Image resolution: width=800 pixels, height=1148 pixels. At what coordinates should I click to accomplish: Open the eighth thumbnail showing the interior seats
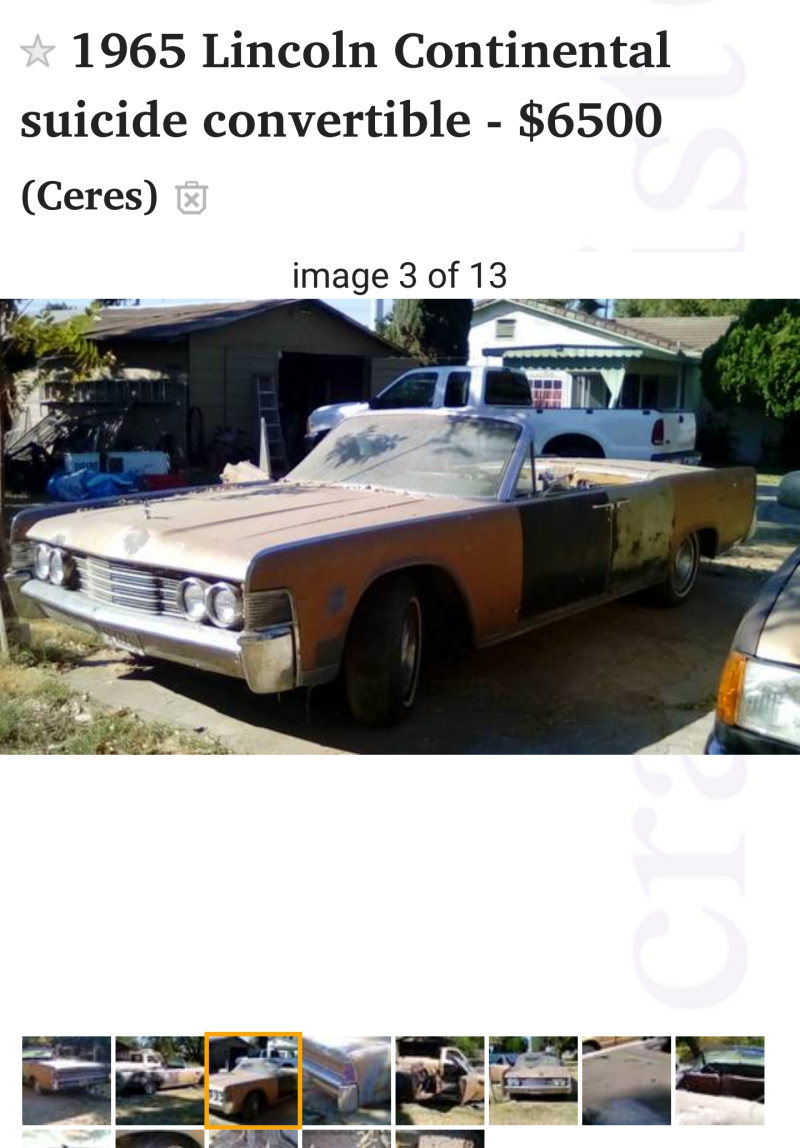tap(720, 1080)
